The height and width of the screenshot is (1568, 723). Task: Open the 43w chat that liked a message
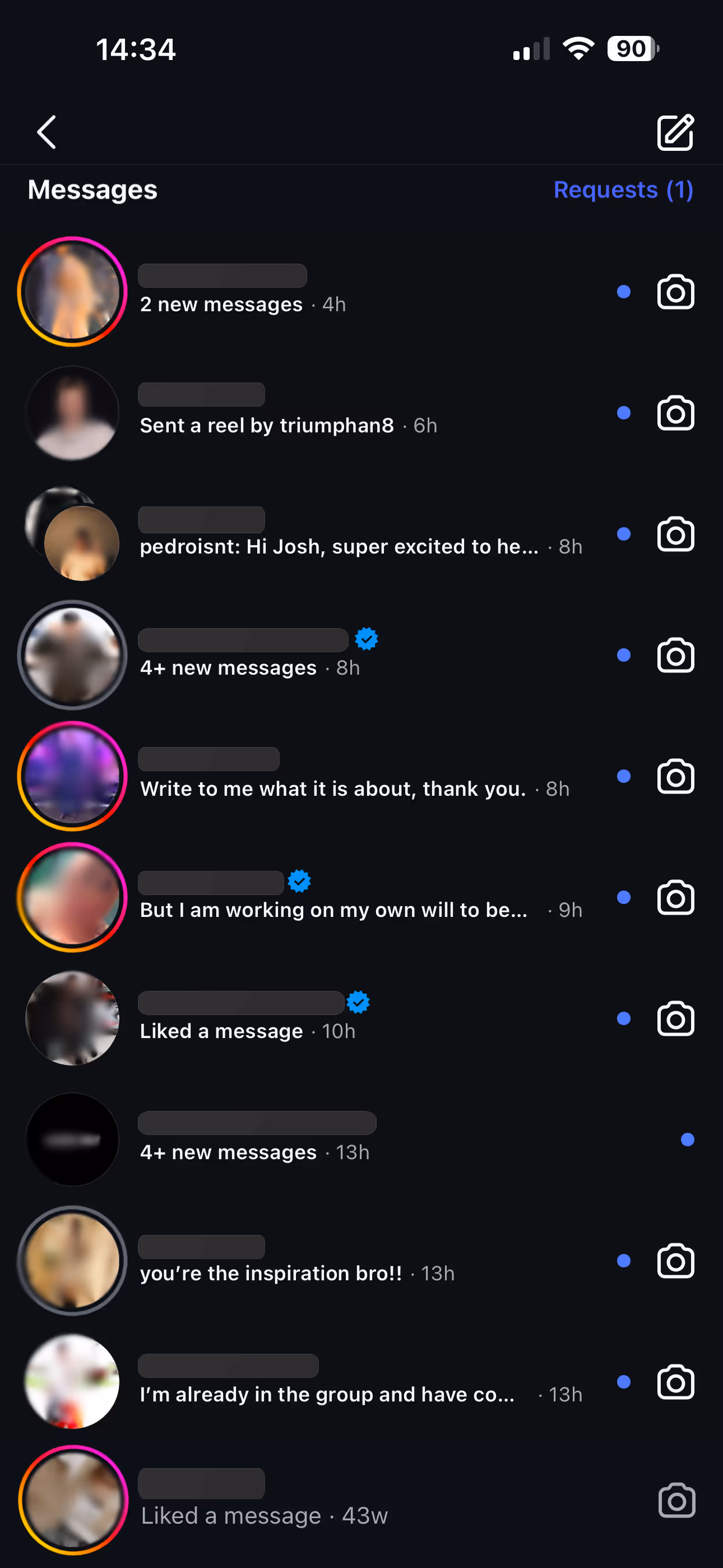click(361, 1501)
